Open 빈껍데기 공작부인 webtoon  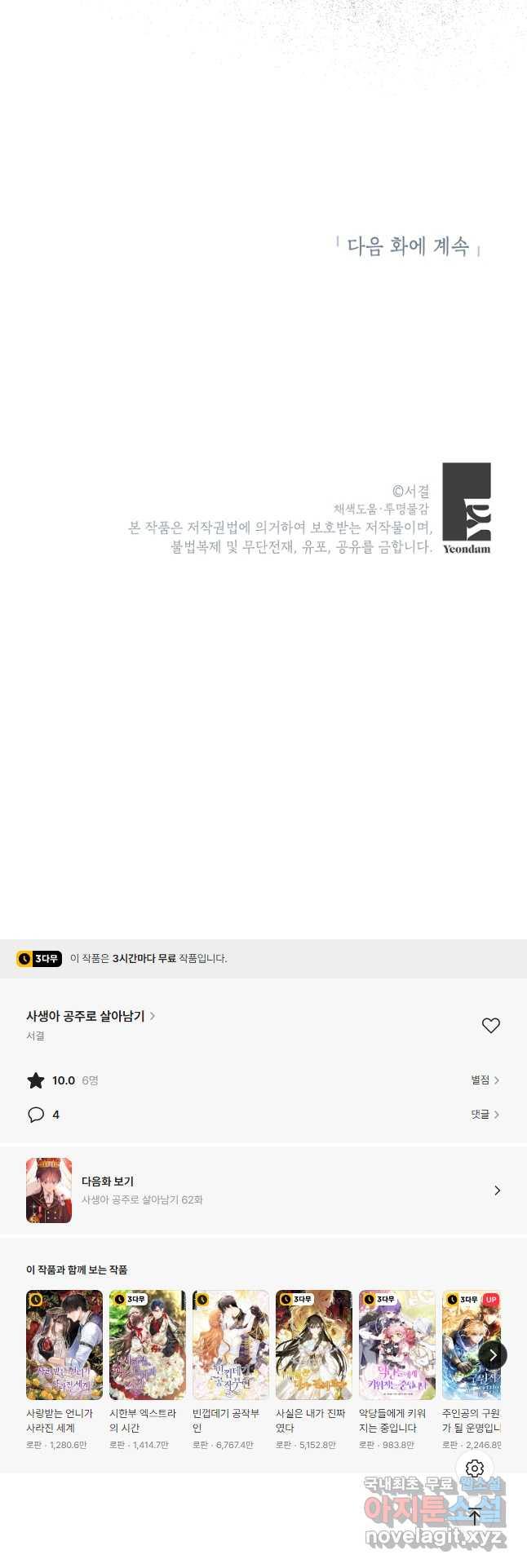point(231,1345)
